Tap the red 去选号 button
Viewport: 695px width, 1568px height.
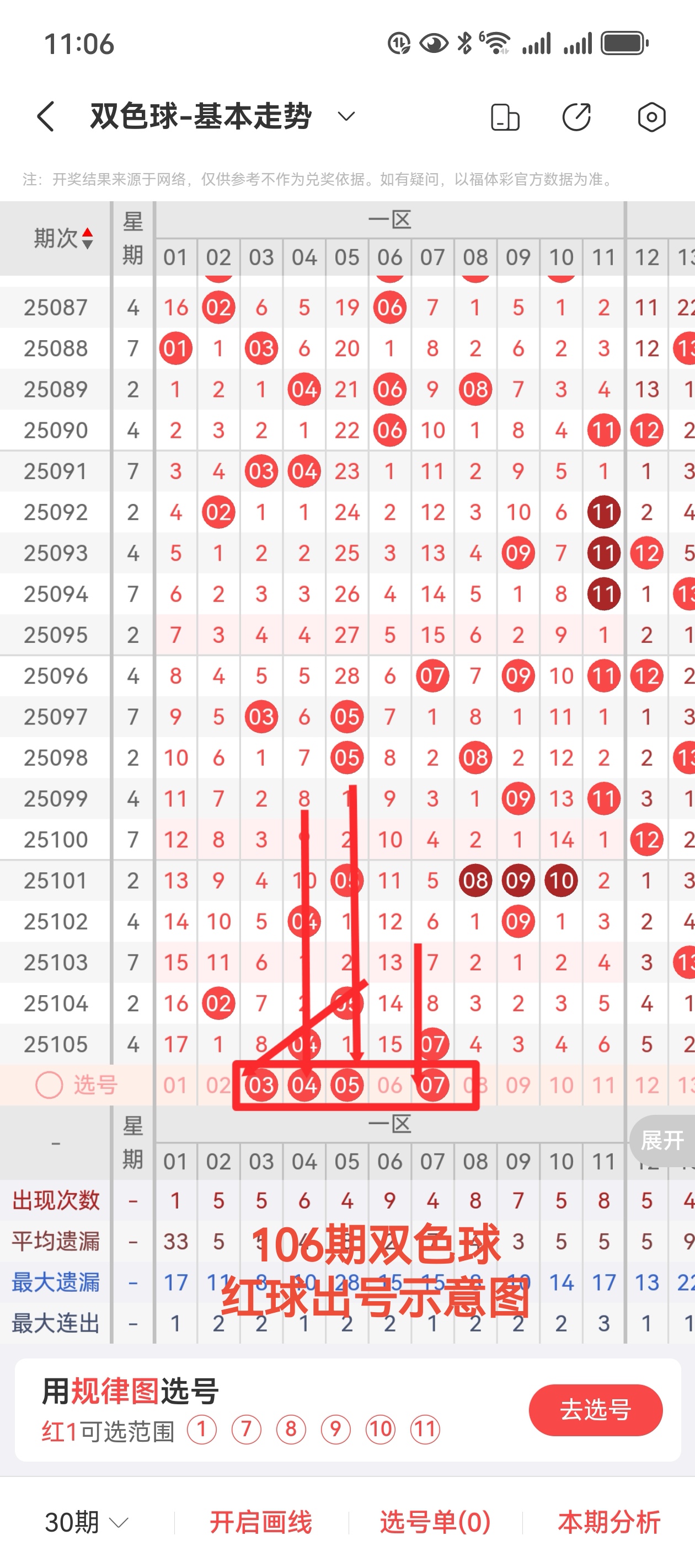[595, 1410]
